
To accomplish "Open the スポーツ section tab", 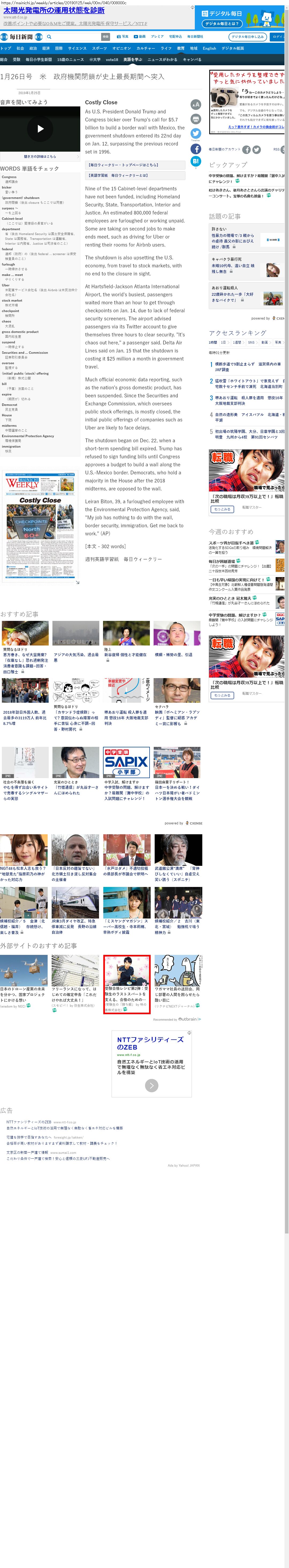I will click(99, 48).
